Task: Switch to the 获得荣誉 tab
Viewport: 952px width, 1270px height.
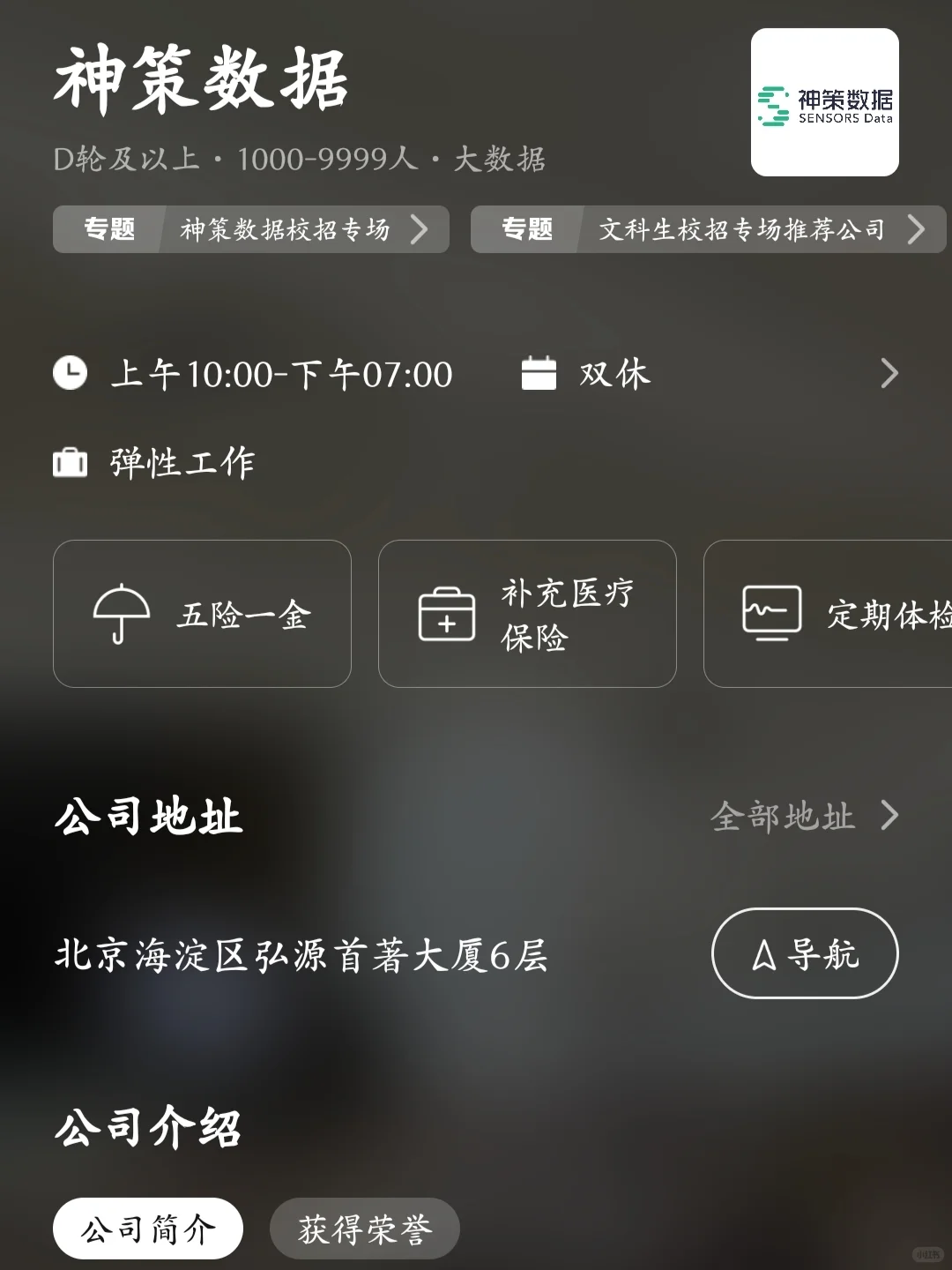Action: pos(364,1229)
